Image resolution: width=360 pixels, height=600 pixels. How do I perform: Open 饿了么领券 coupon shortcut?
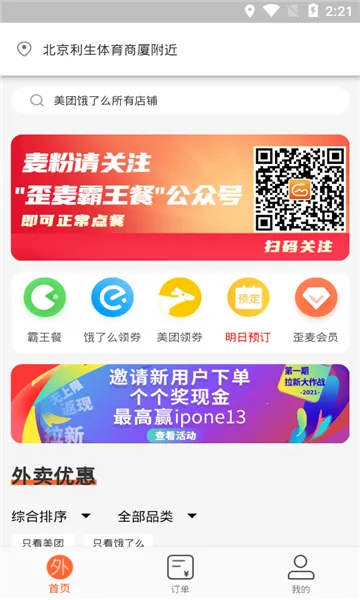[x=112, y=310]
